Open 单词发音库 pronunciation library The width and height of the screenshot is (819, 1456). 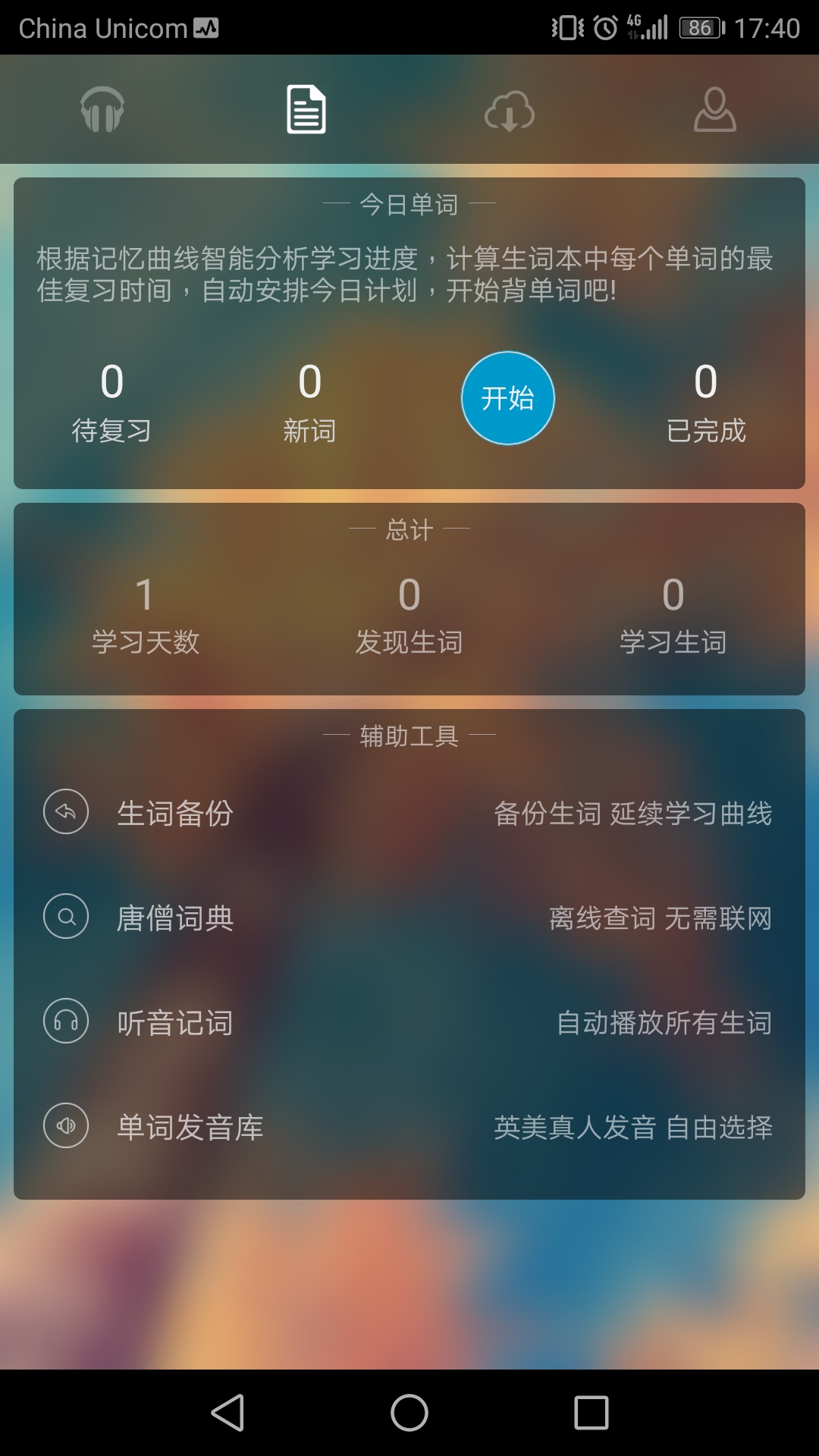point(409,1127)
